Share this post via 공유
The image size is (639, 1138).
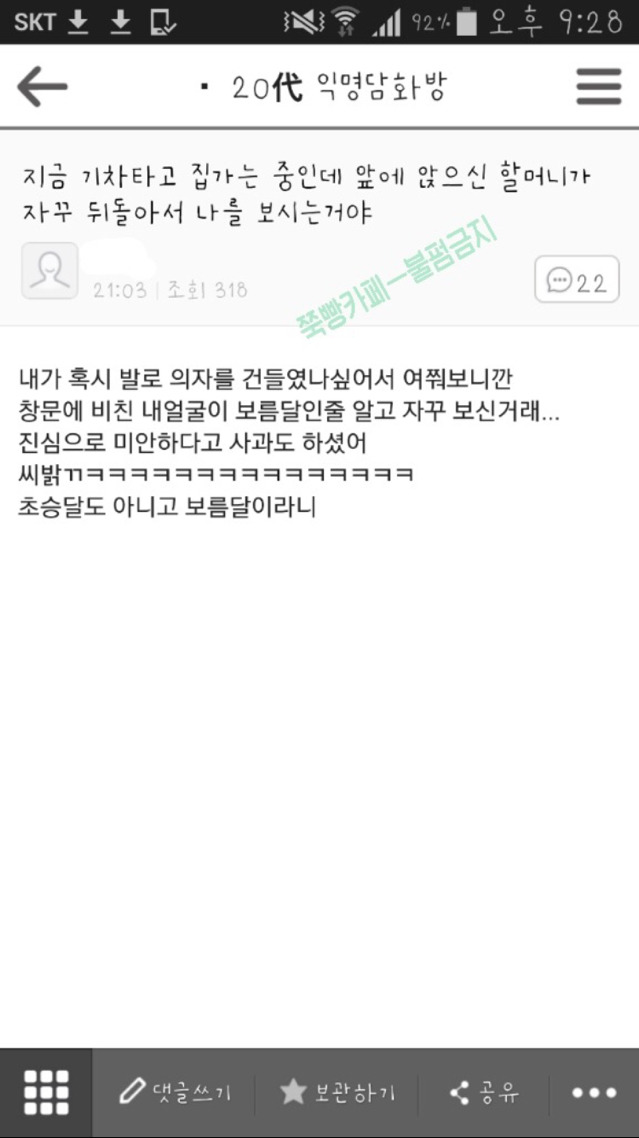point(484,1092)
